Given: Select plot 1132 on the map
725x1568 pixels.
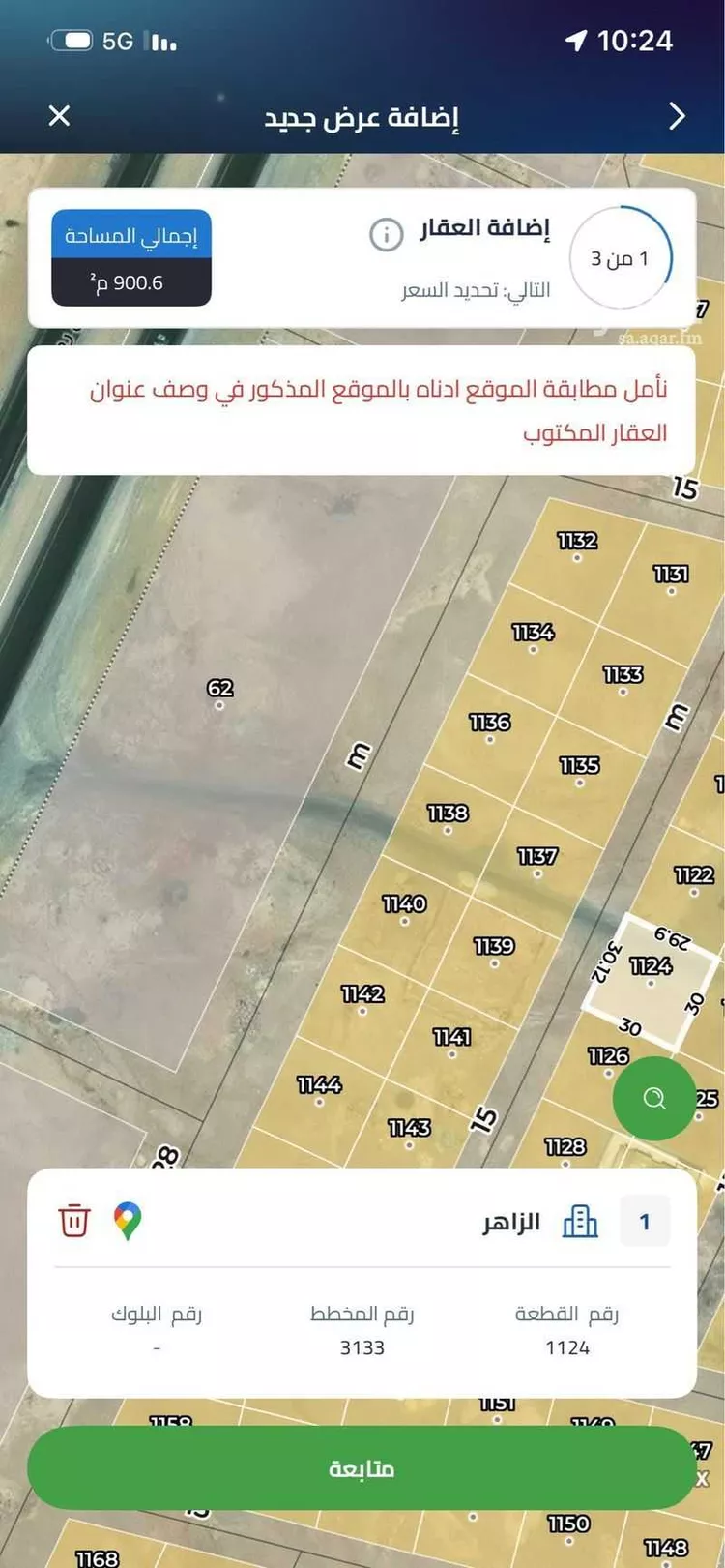Looking at the screenshot, I should coord(576,541).
